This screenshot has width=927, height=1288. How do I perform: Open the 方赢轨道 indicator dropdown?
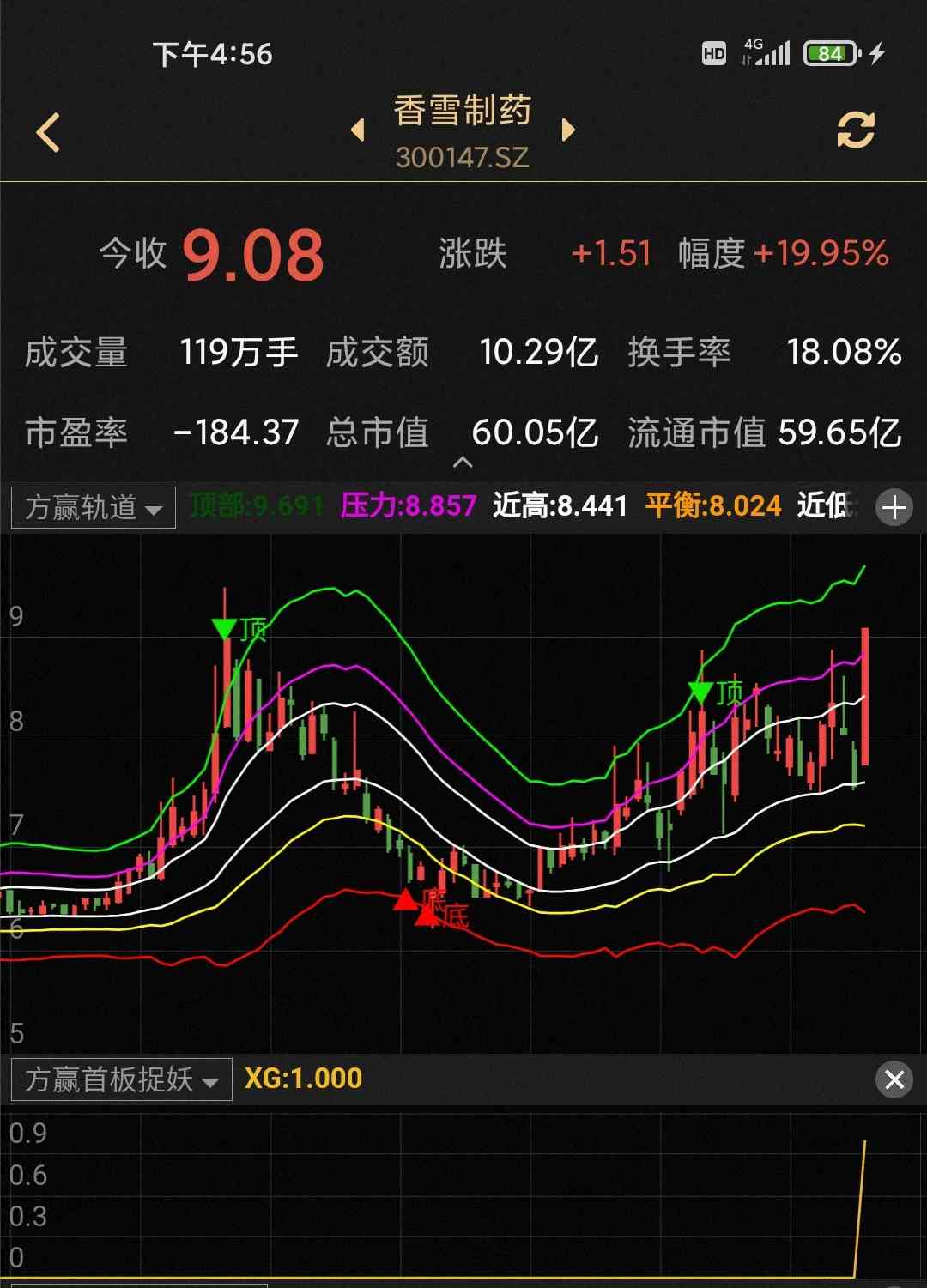[x=94, y=508]
